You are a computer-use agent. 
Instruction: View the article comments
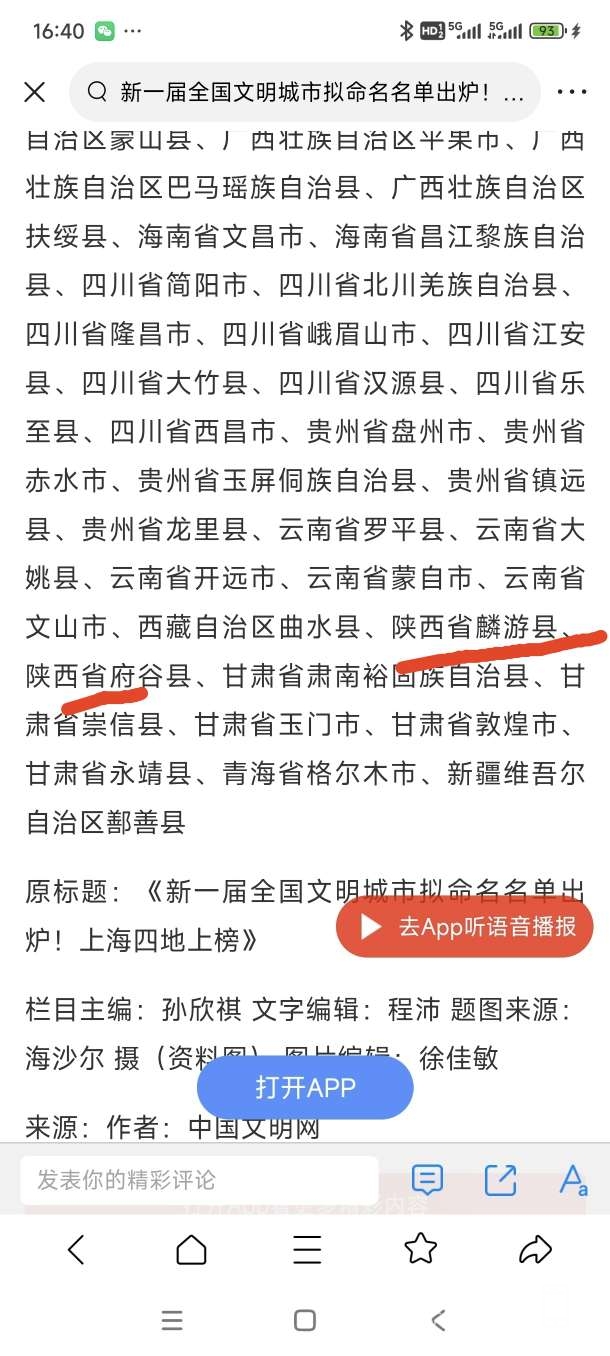(x=427, y=1180)
